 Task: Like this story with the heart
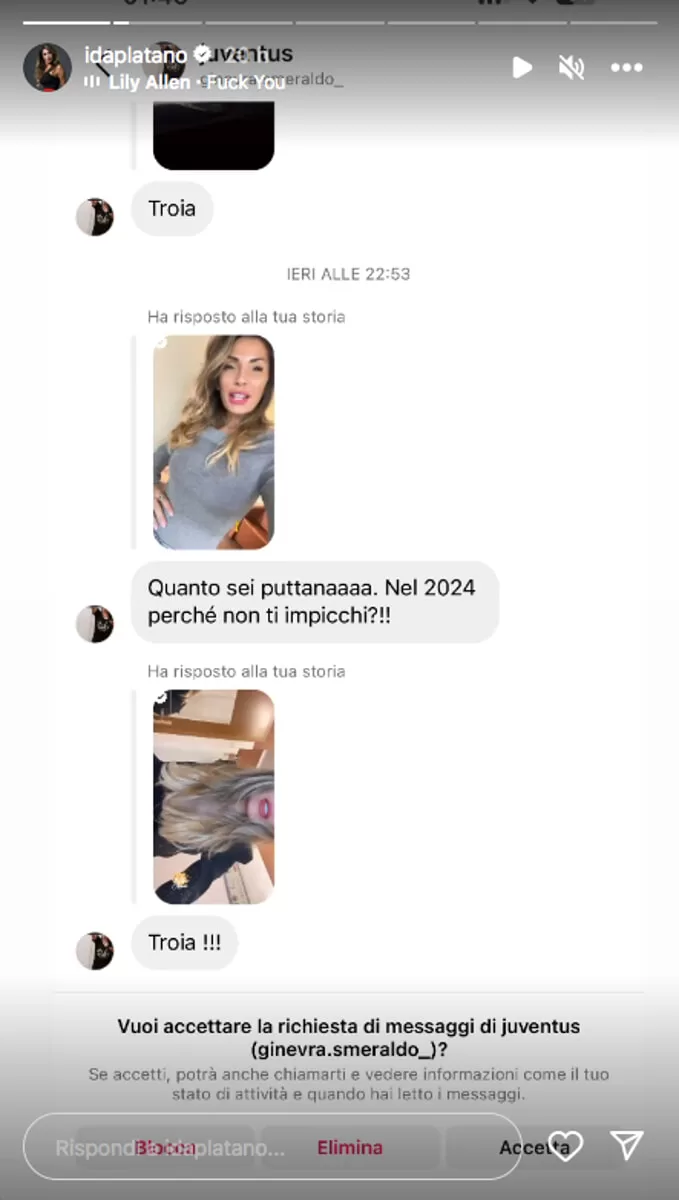pyautogui.click(x=566, y=1146)
